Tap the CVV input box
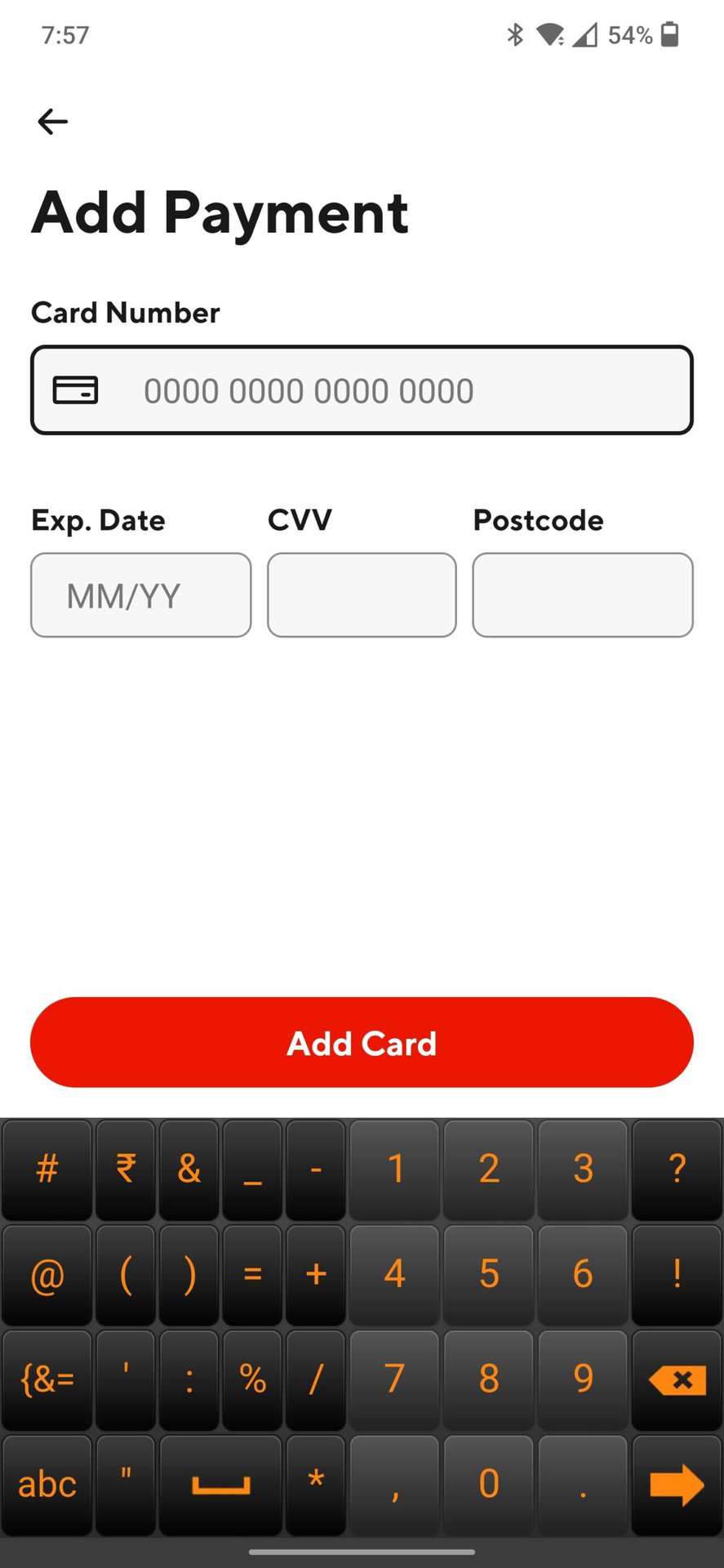The height and width of the screenshot is (1568, 724). coord(362,595)
